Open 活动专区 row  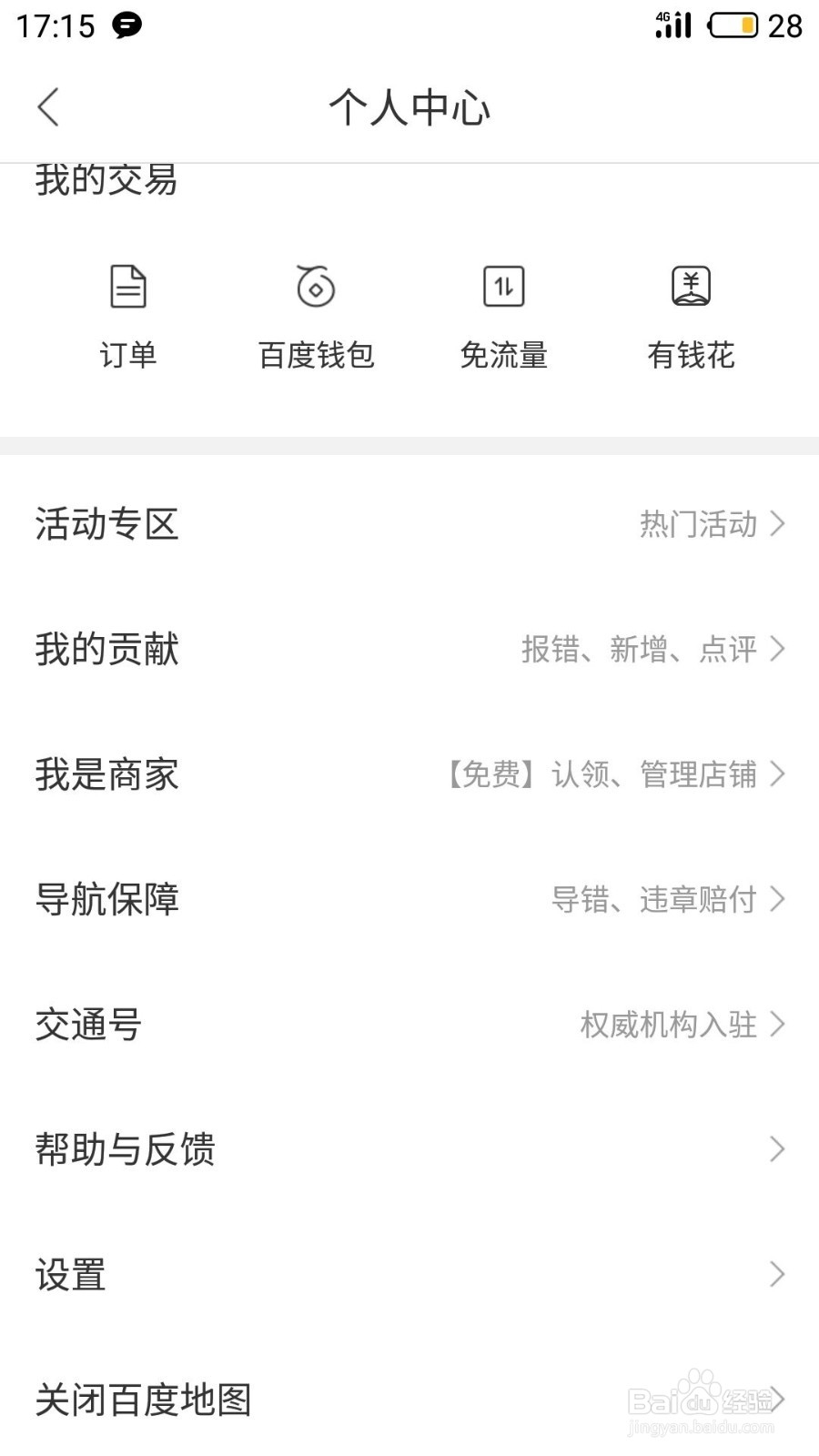tap(409, 524)
